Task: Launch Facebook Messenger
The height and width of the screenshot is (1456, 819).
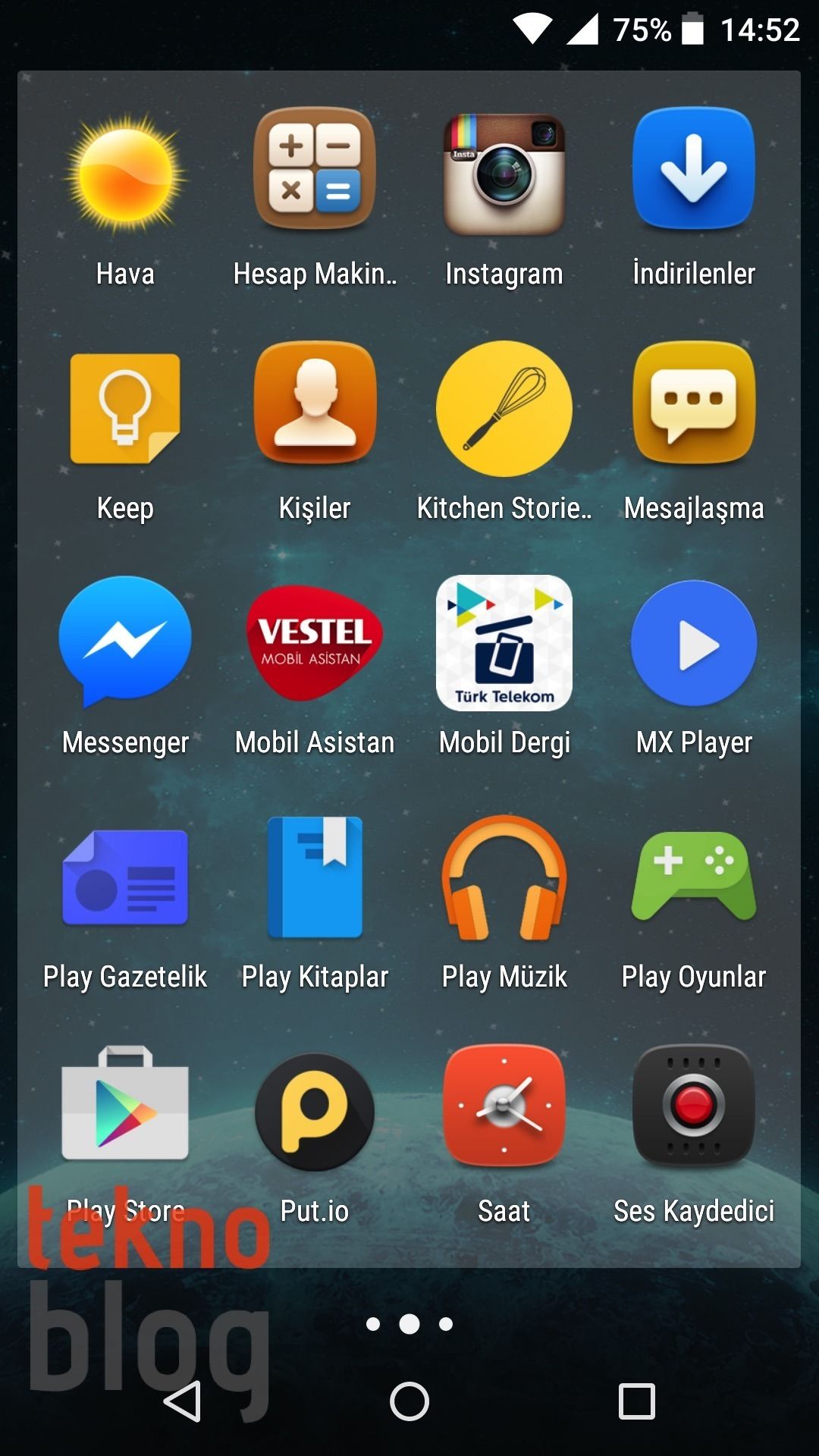Action: (125, 643)
